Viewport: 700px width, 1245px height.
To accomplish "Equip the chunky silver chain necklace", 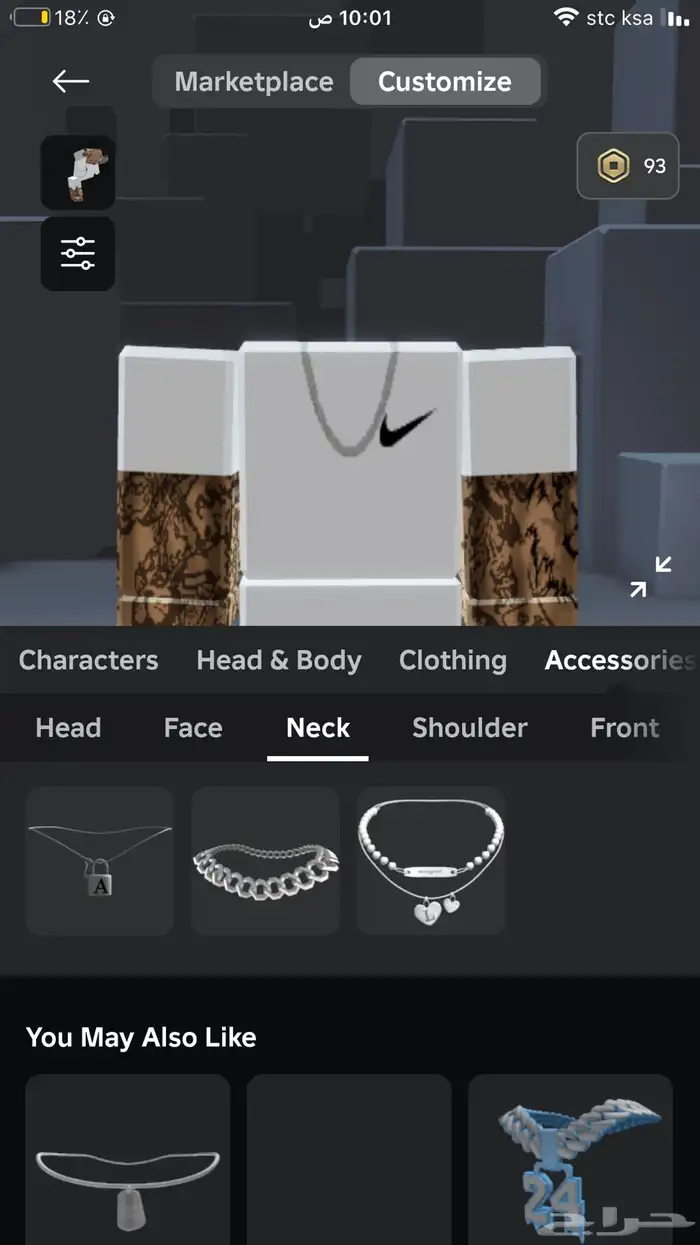I will click(265, 861).
